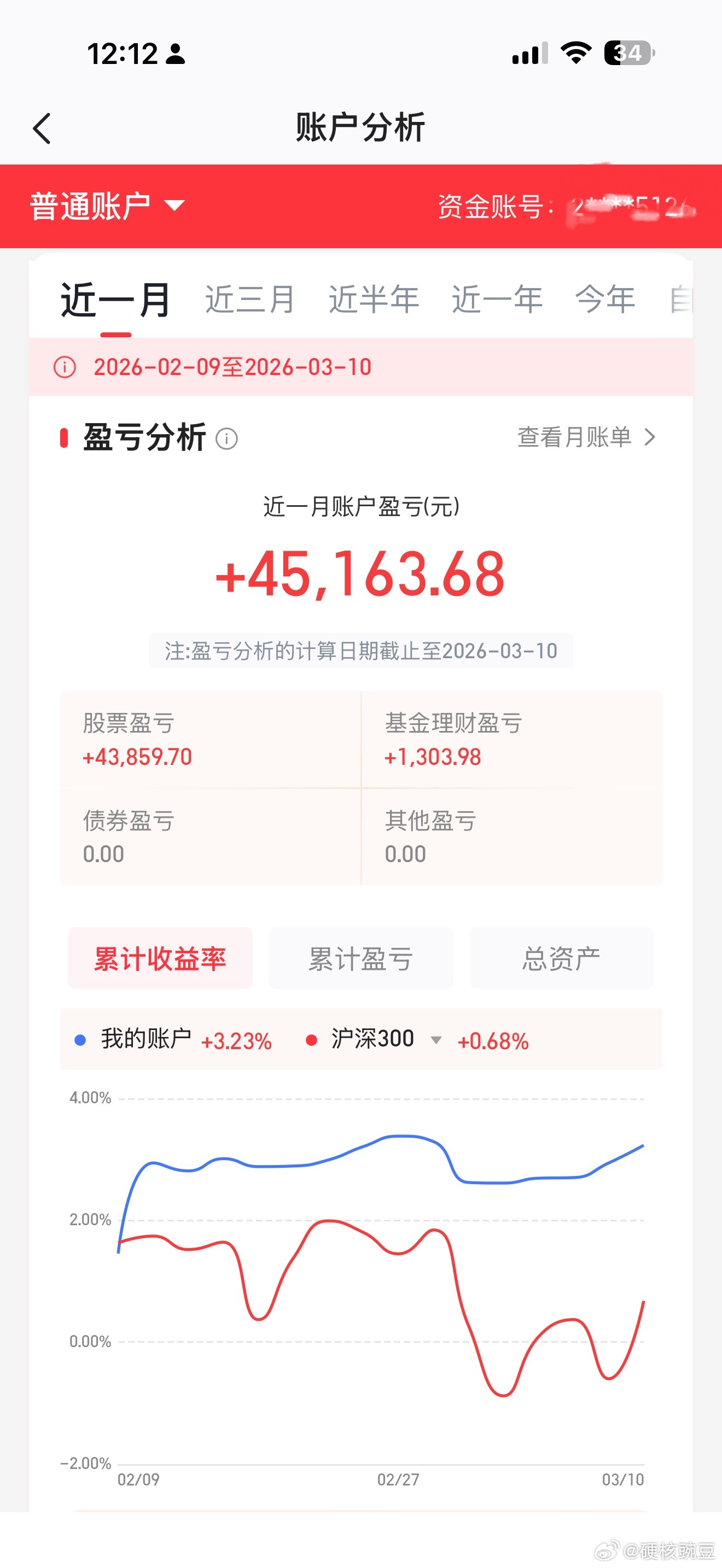Click the back arrow to leave 账户分析
This screenshot has height=1568, width=722.
[x=42, y=128]
